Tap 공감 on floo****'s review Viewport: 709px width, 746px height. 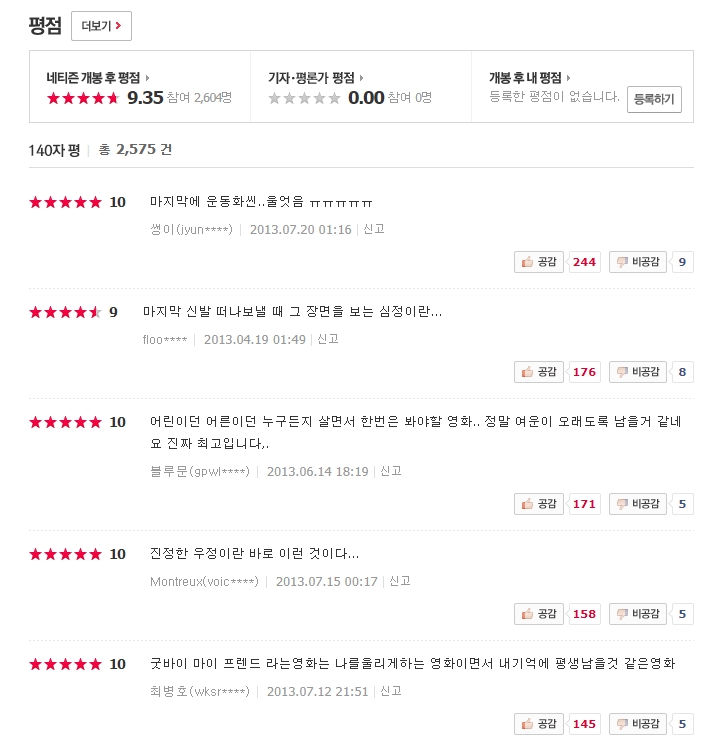pyautogui.click(x=540, y=372)
